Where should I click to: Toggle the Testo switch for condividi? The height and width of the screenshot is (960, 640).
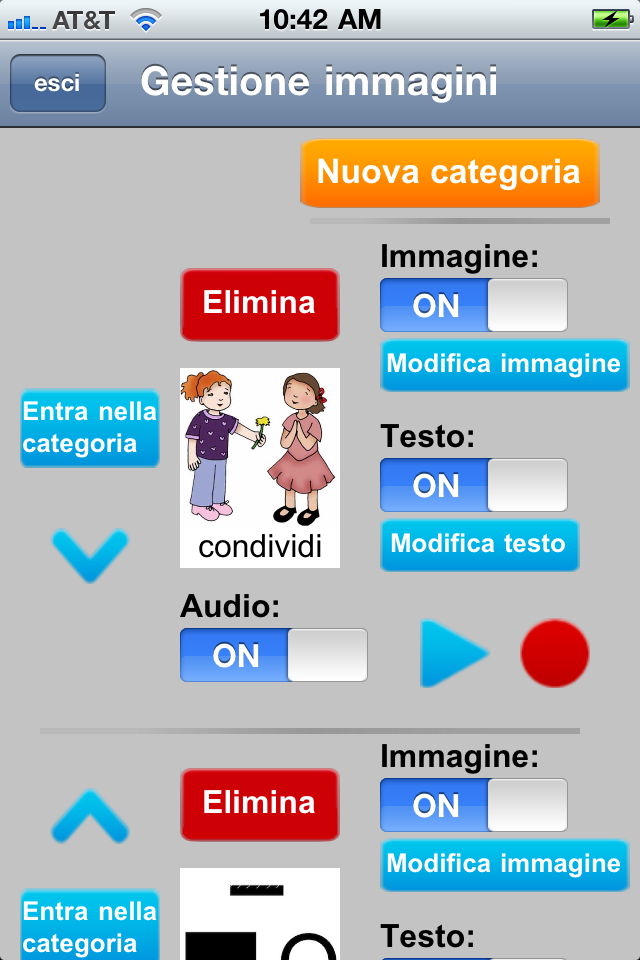473,485
